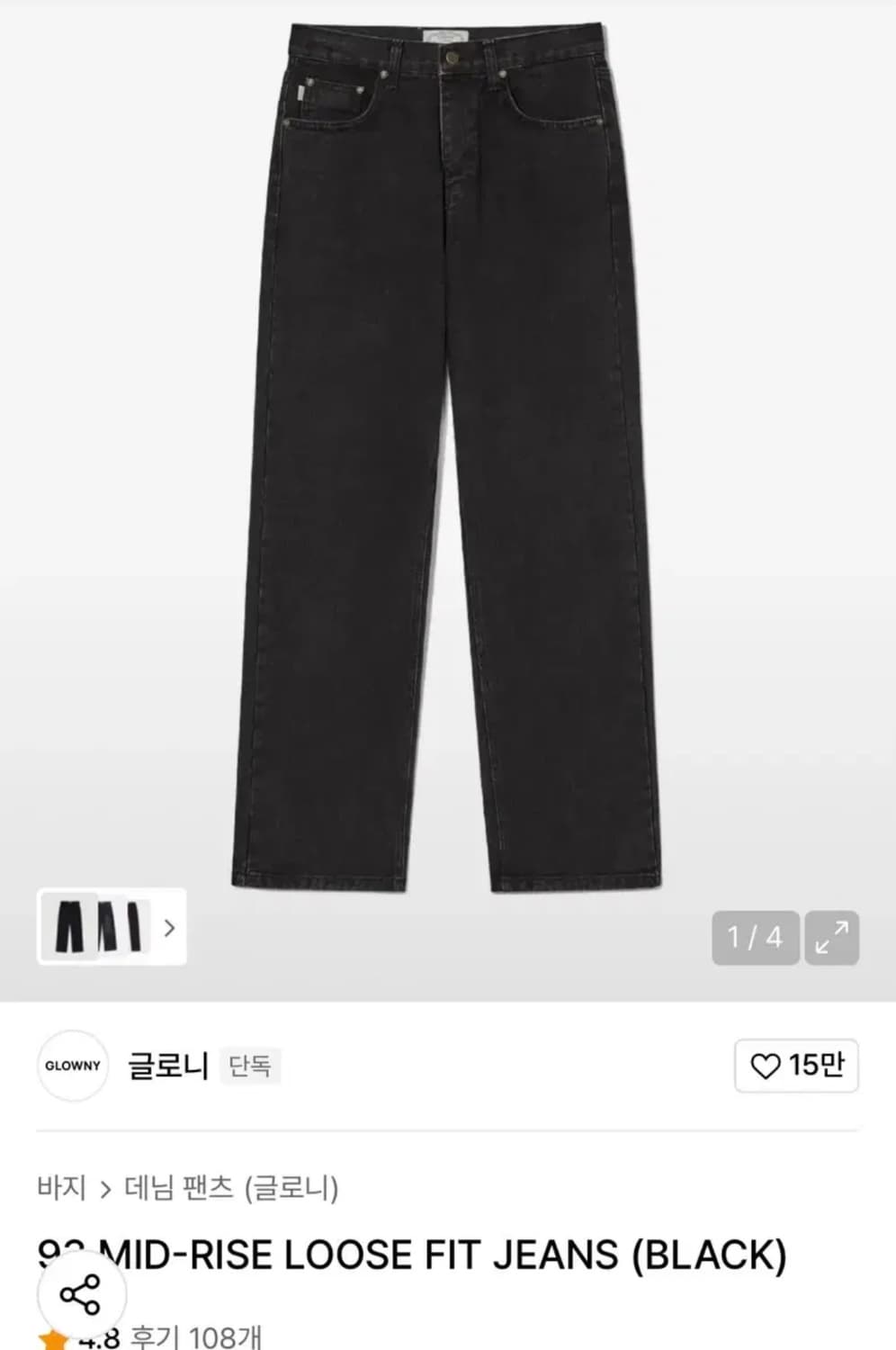Tap the main product image of the jeans
This screenshot has width=896, height=1350.
pyautogui.click(x=448, y=450)
